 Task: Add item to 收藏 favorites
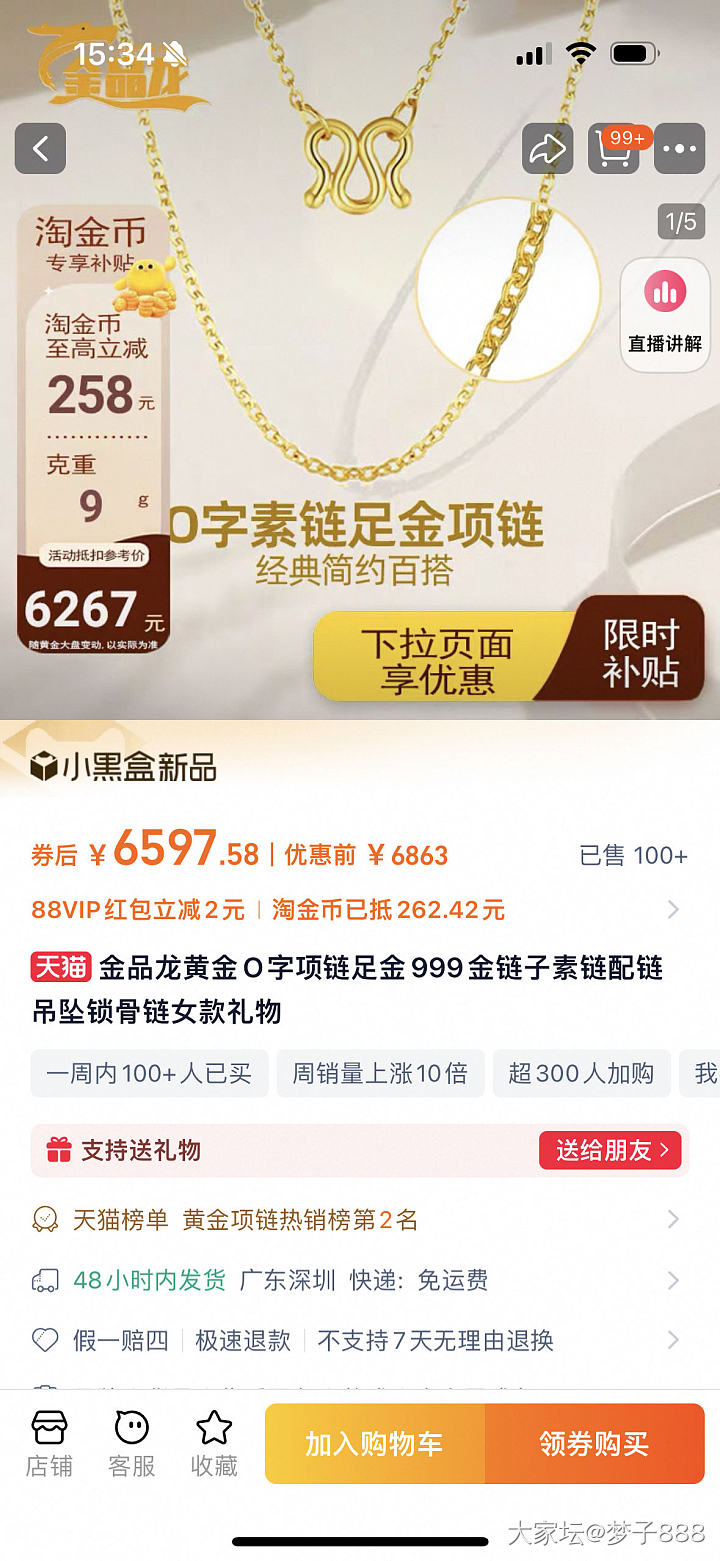pos(214,1444)
